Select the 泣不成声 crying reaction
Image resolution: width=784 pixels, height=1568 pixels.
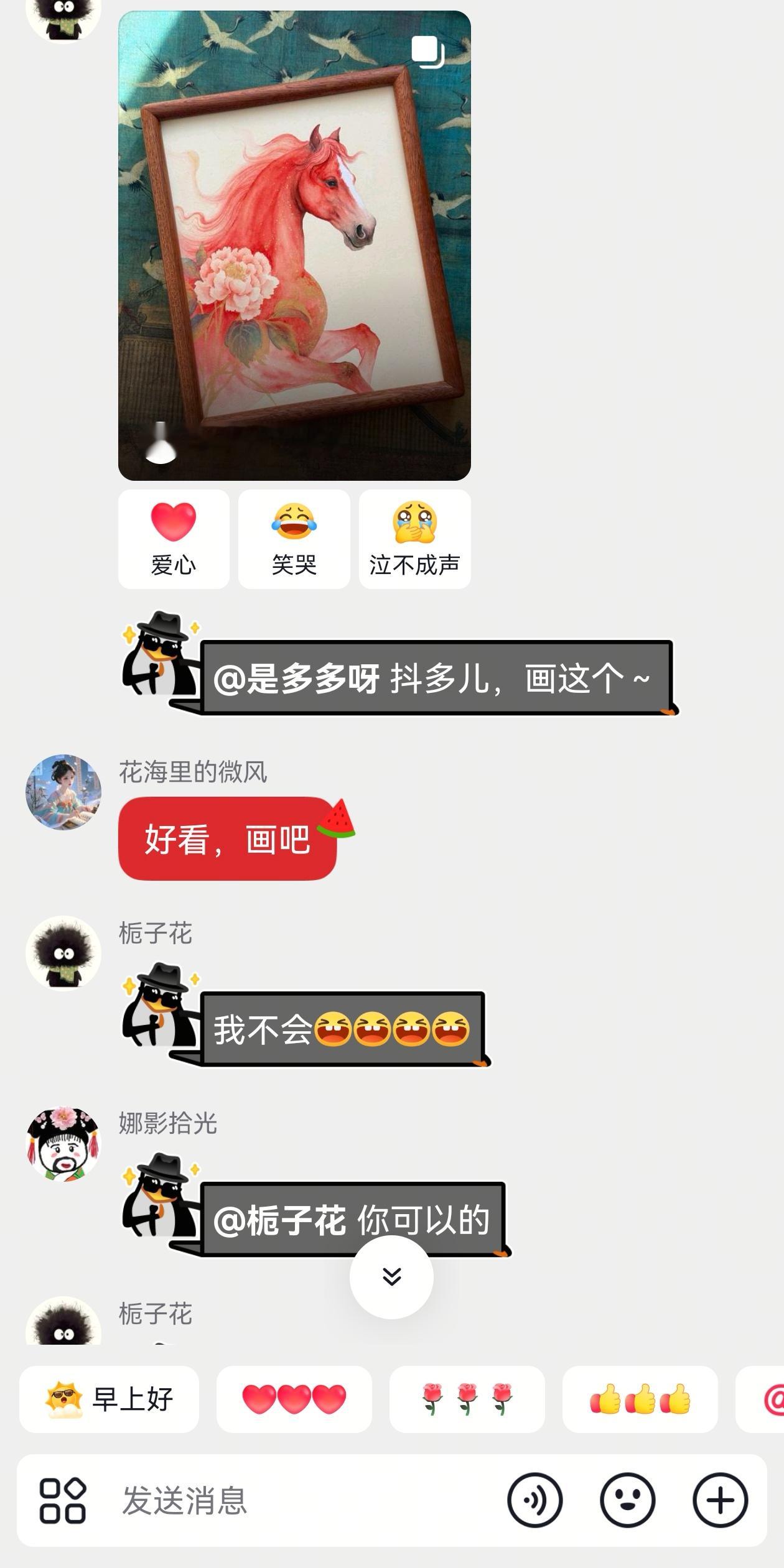(414, 539)
